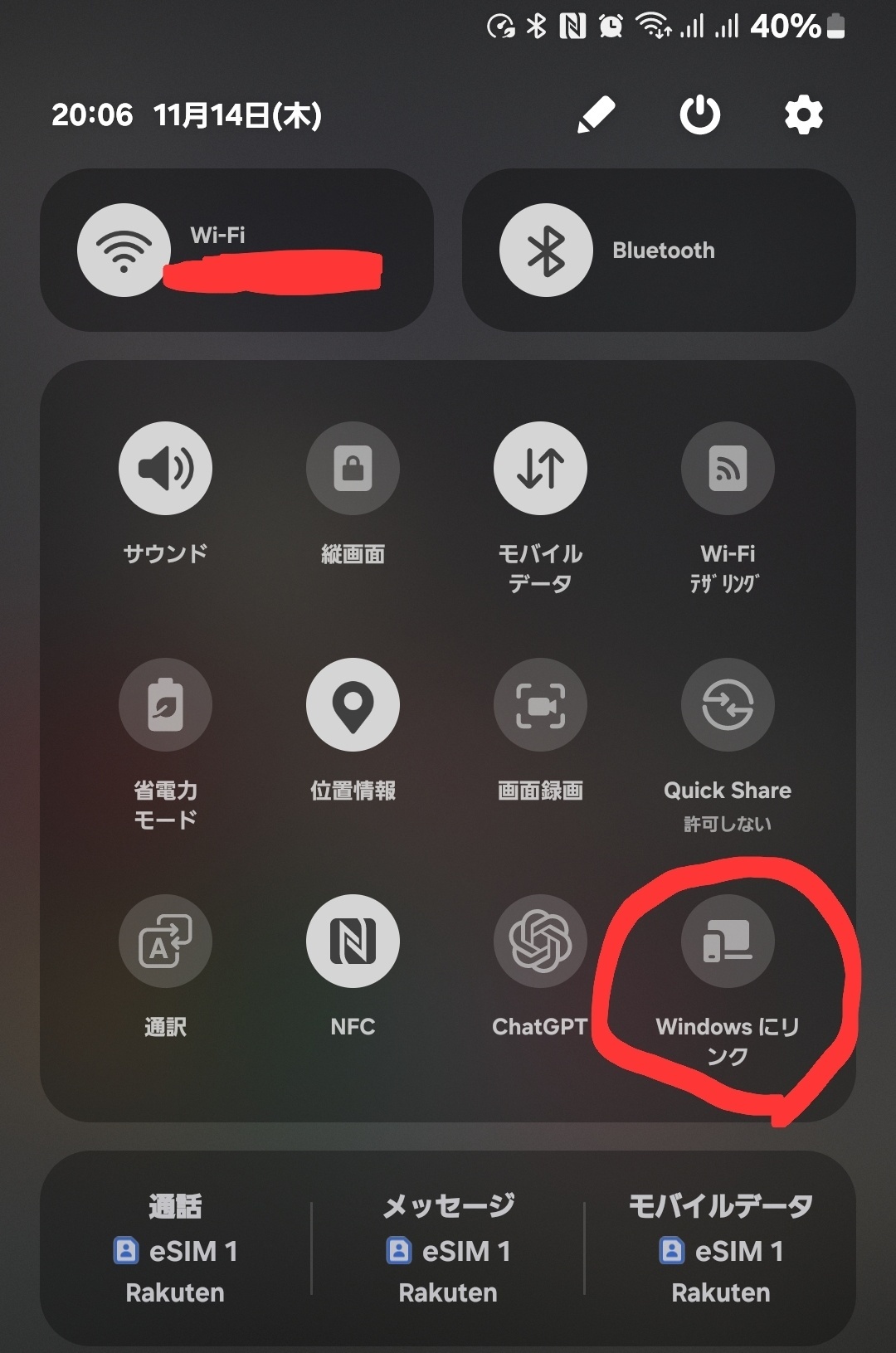
Task: Switch the サウンド sound mode
Action: pos(165,469)
